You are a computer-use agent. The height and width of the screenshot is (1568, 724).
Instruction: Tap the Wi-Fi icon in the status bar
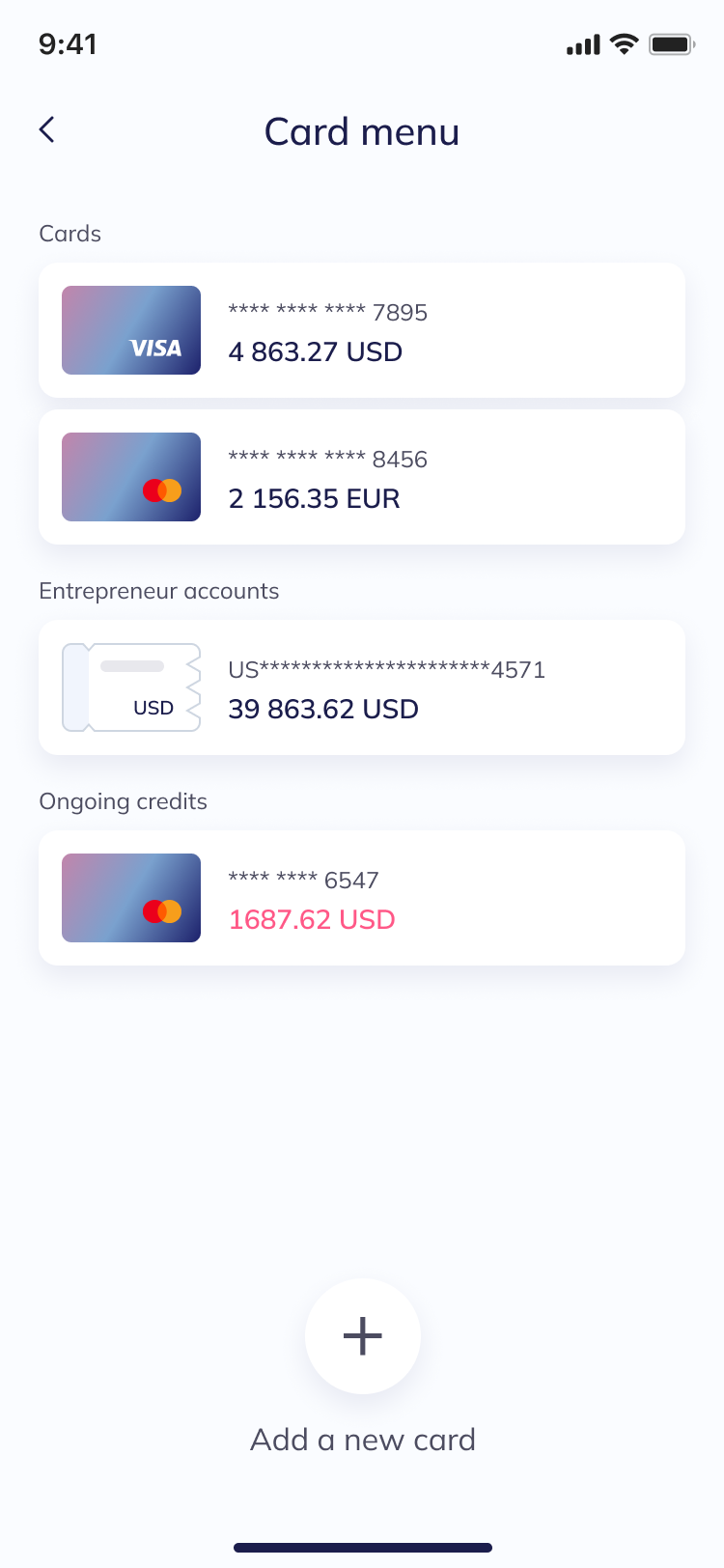[x=623, y=43]
